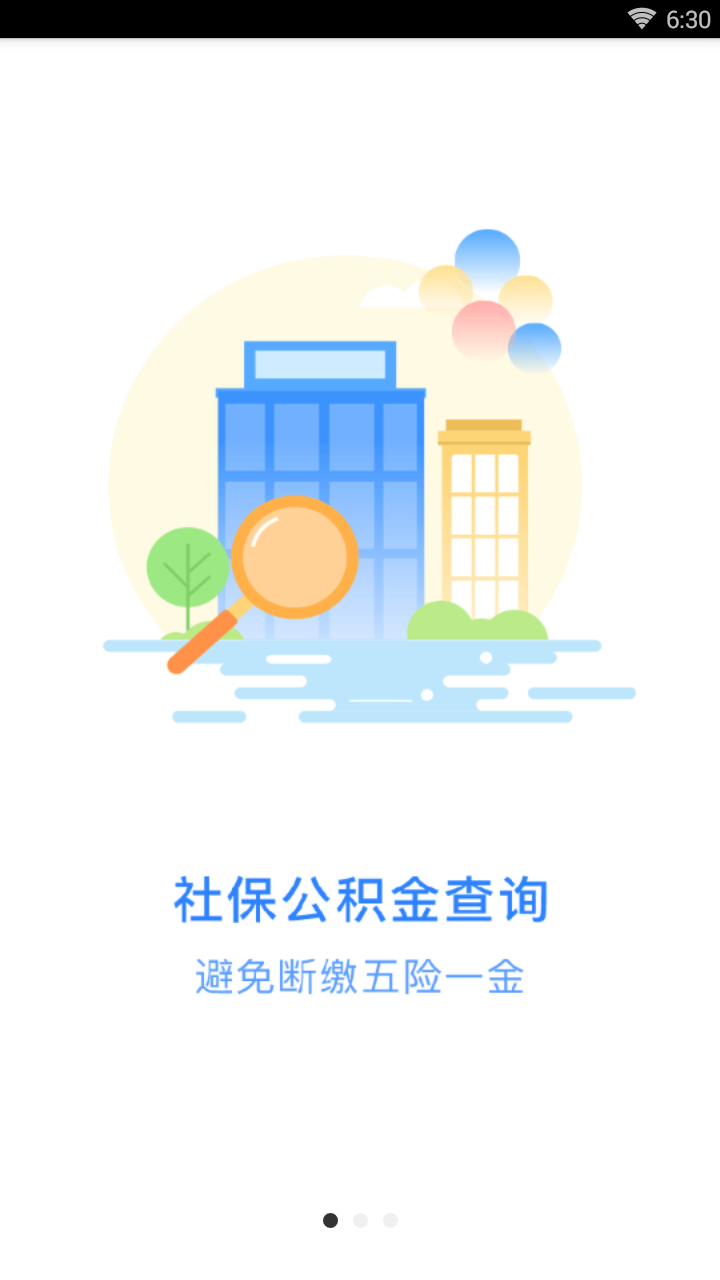This screenshot has height=1280, width=720.
Task: Select the first onboarding page dot
Action: [x=330, y=1220]
